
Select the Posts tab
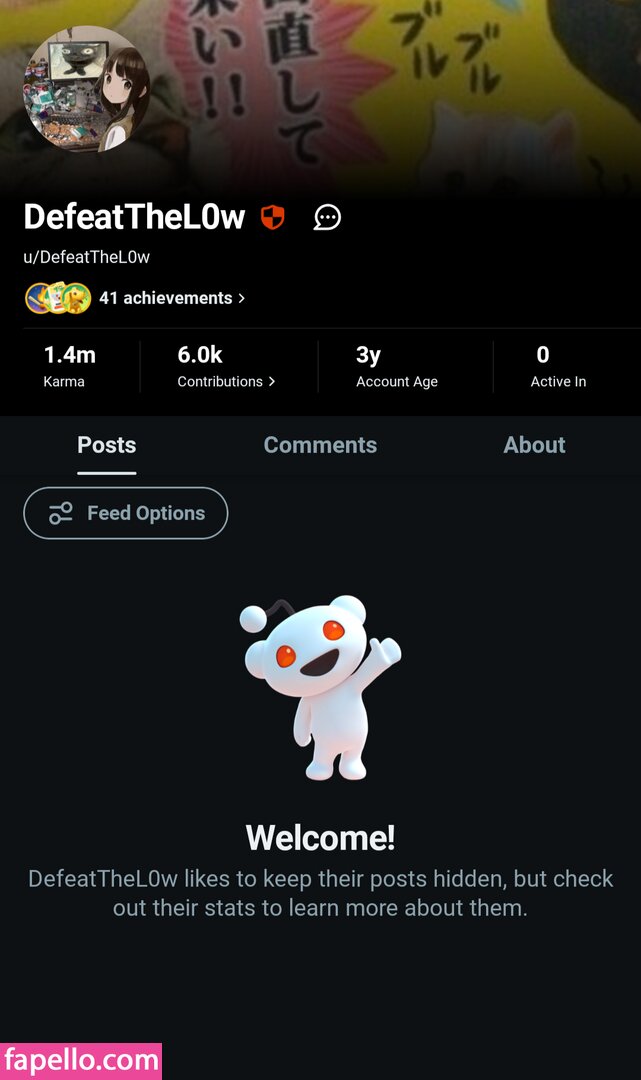107,445
